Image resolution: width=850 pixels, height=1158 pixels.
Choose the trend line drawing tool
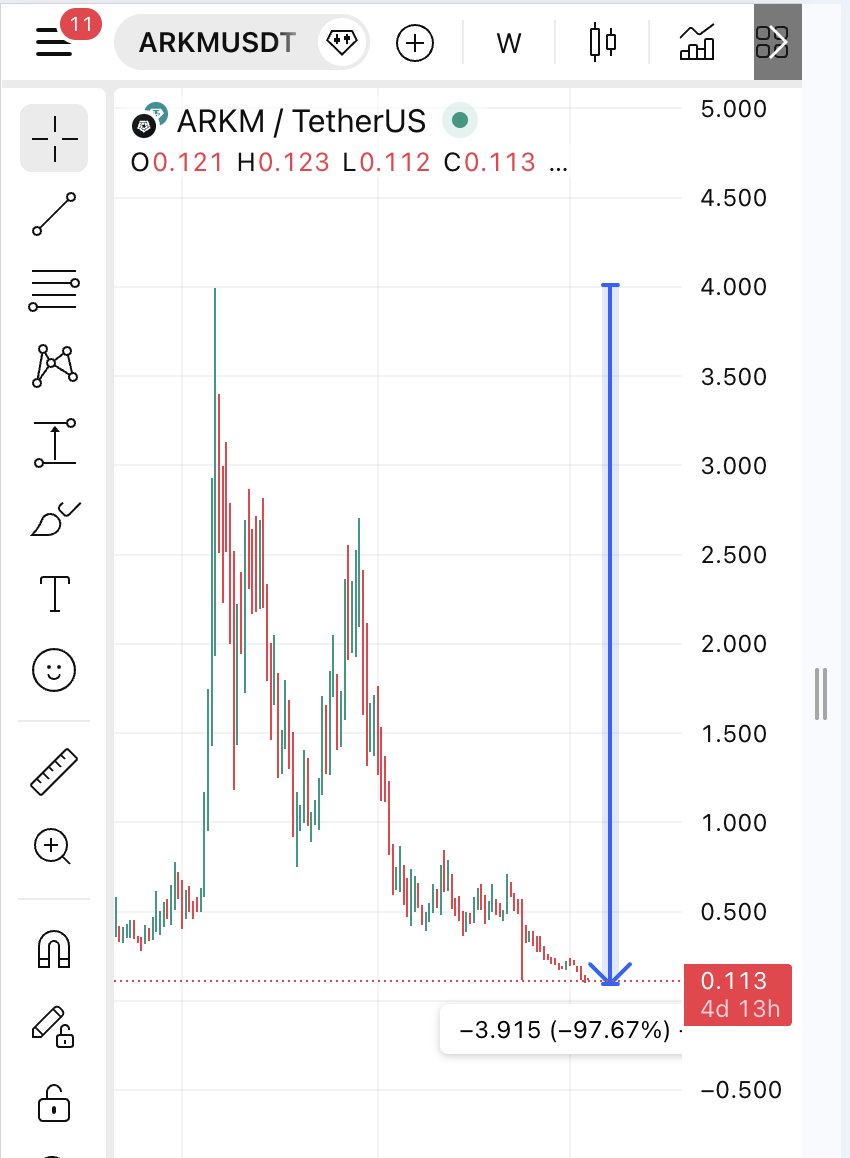pyautogui.click(x=54, y=214)
